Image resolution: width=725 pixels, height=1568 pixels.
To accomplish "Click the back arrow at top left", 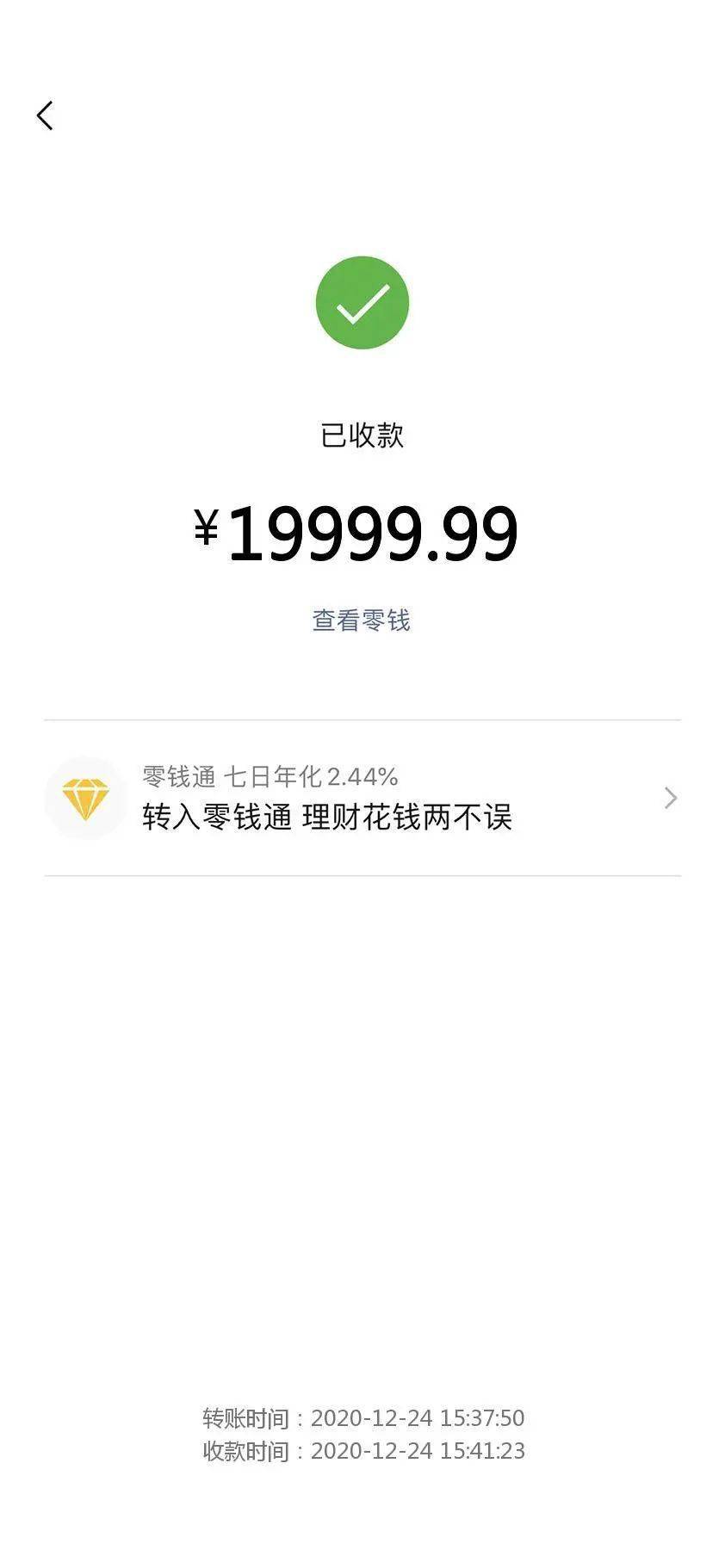I will click(x=44, y=114).
